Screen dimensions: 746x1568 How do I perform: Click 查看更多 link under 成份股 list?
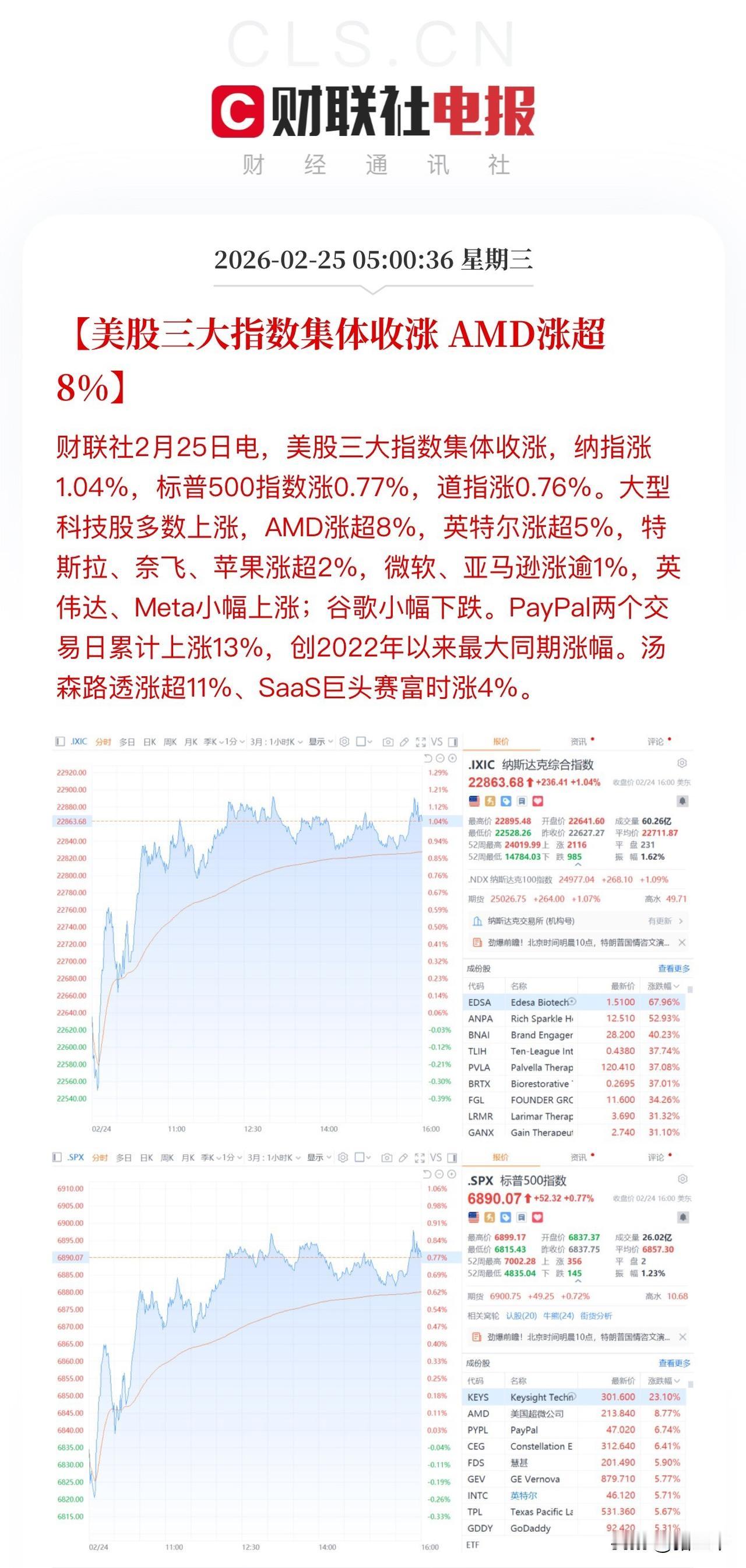pos(674,968)
